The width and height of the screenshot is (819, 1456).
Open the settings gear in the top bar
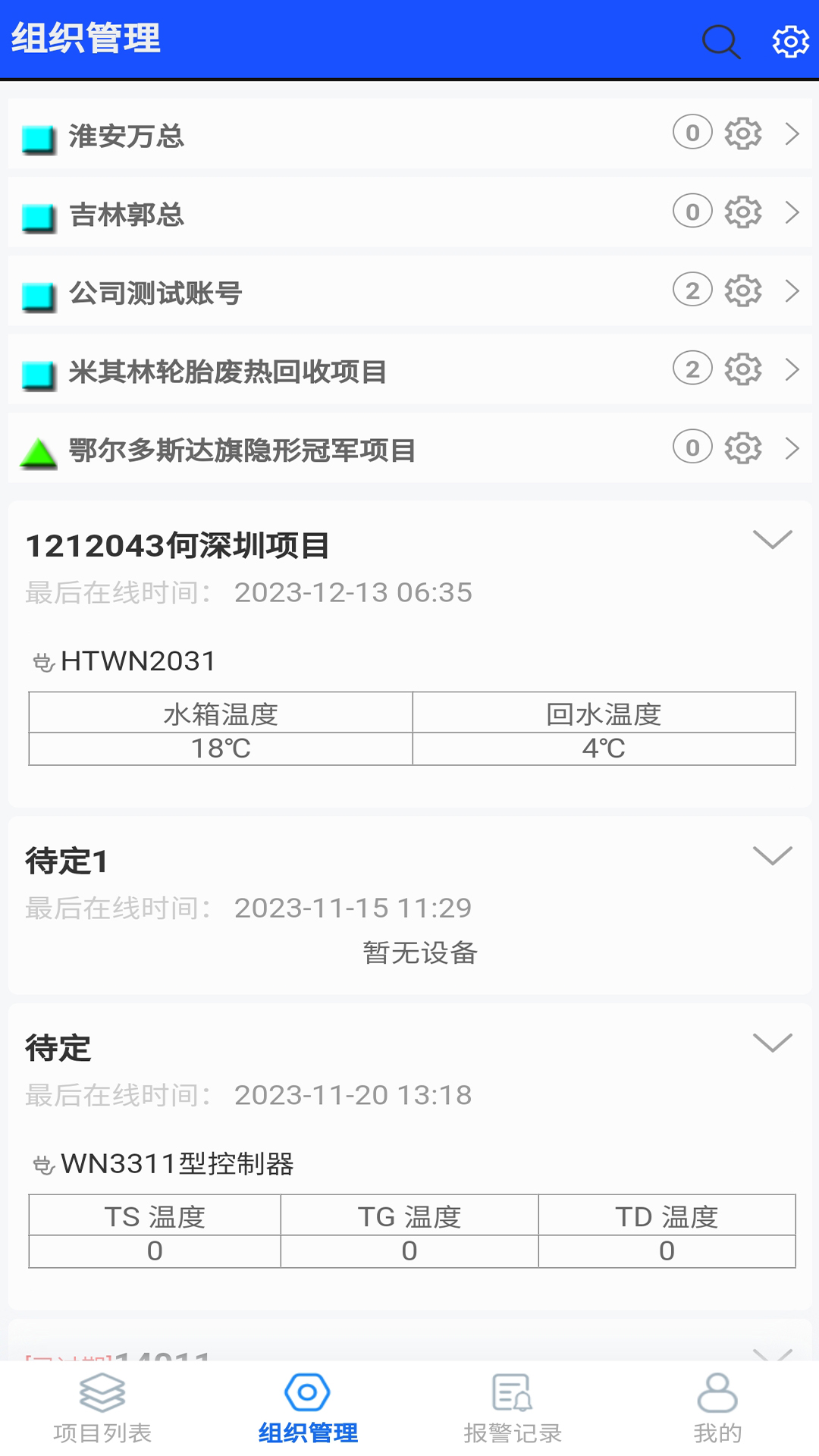point(790,42)
